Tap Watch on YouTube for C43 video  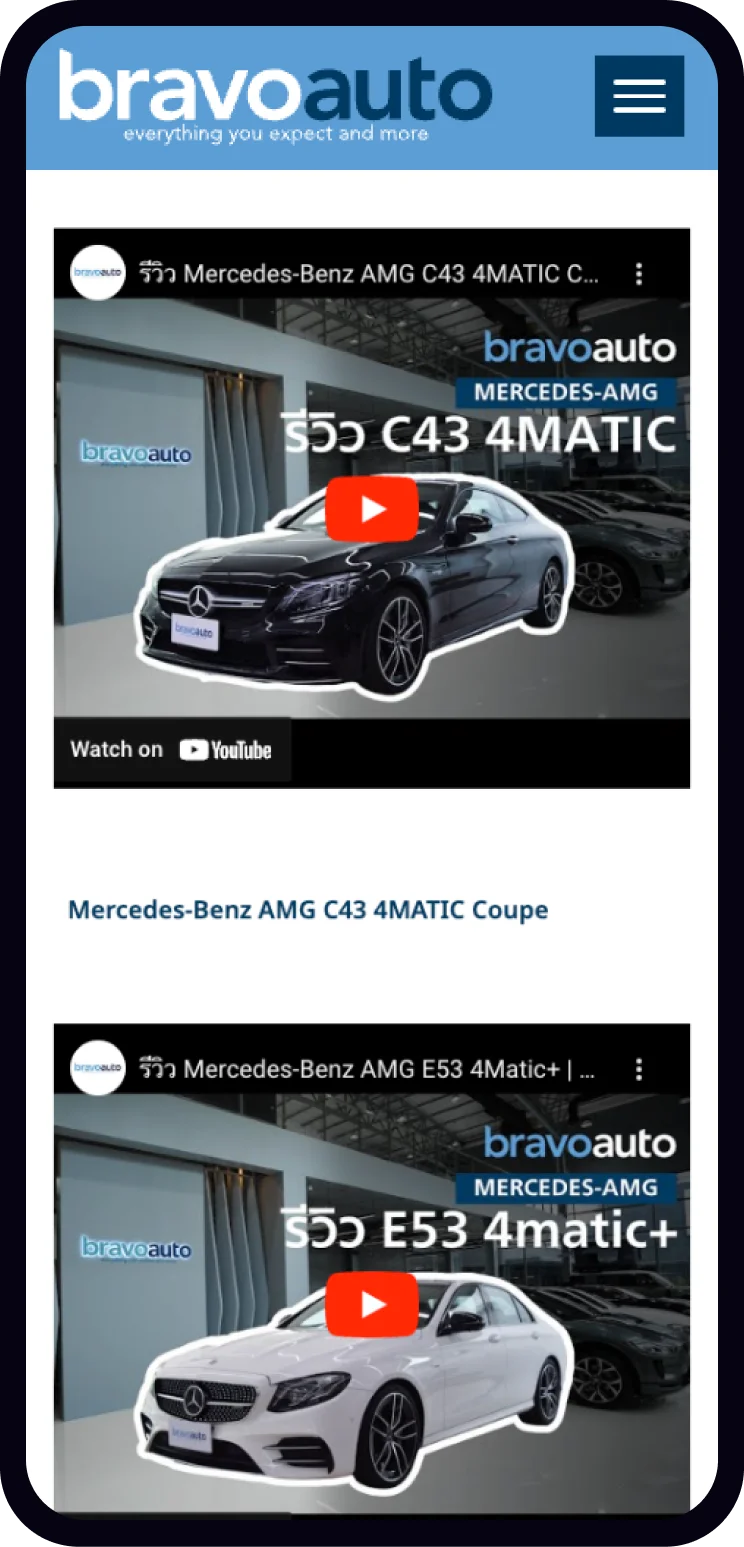click(171, 750)
